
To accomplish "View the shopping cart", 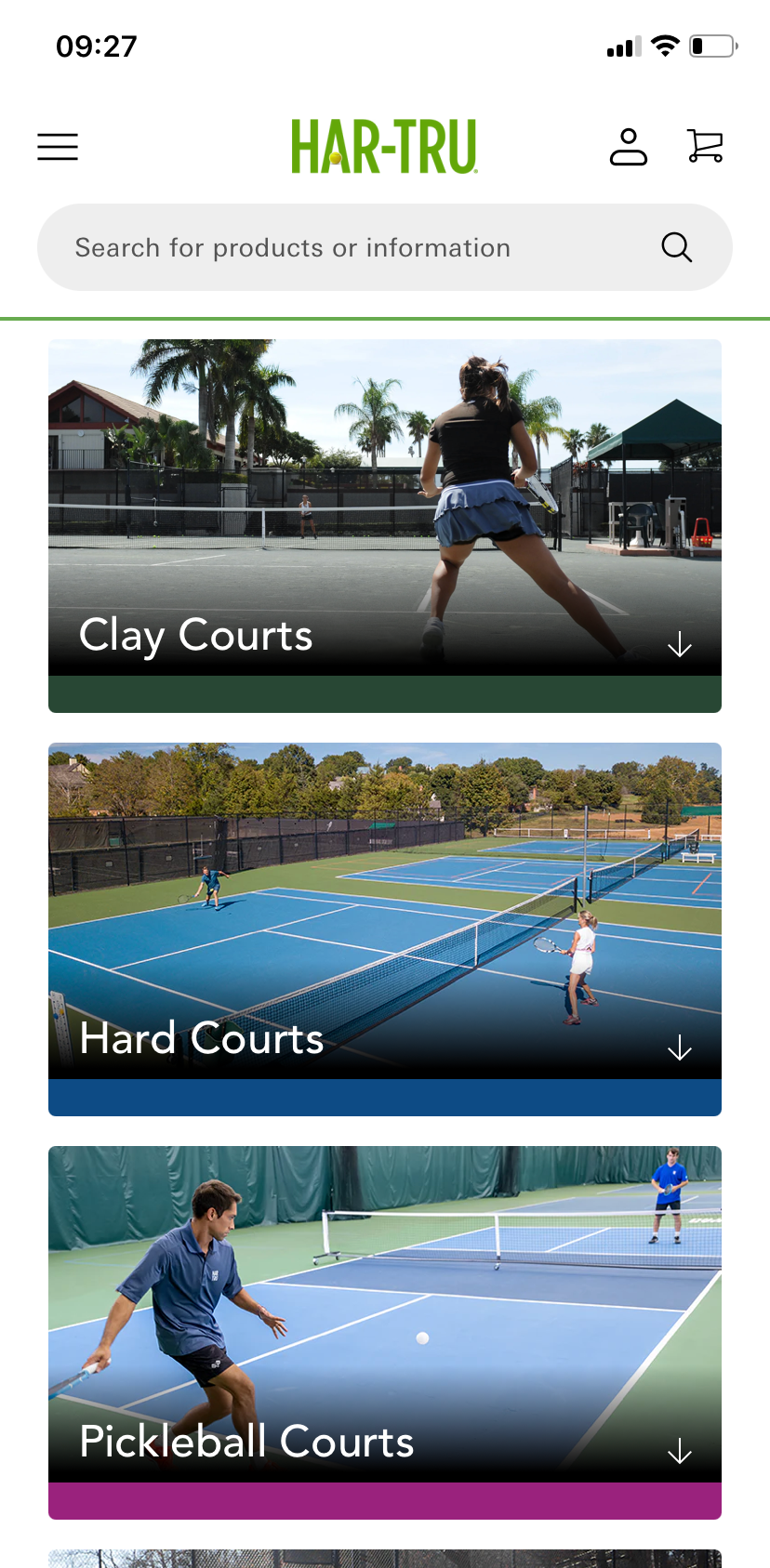I will click(705, 147).
